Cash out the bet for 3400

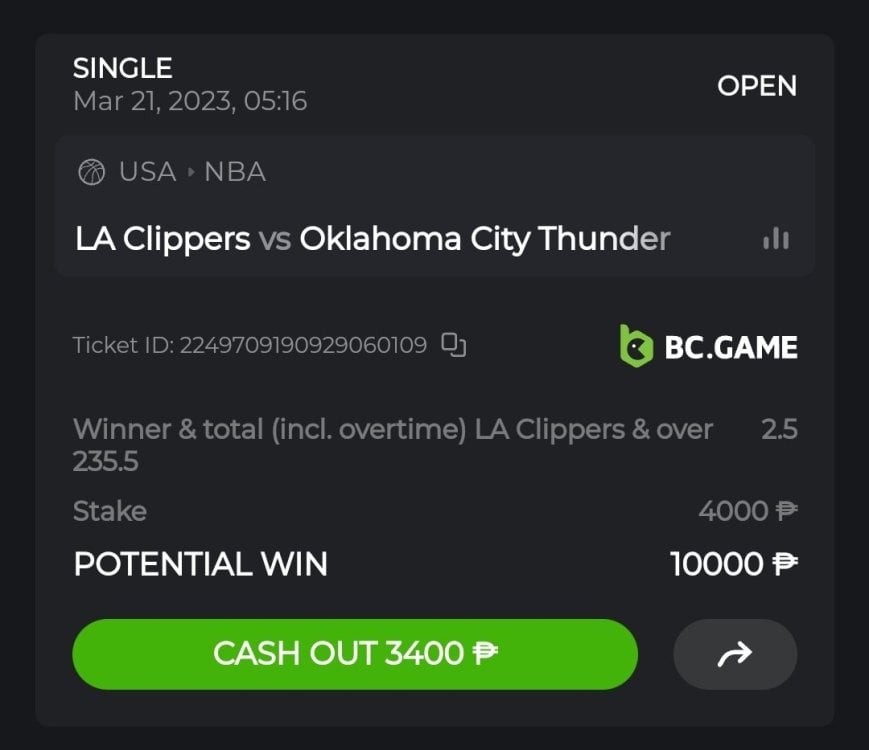click(355, 654)
